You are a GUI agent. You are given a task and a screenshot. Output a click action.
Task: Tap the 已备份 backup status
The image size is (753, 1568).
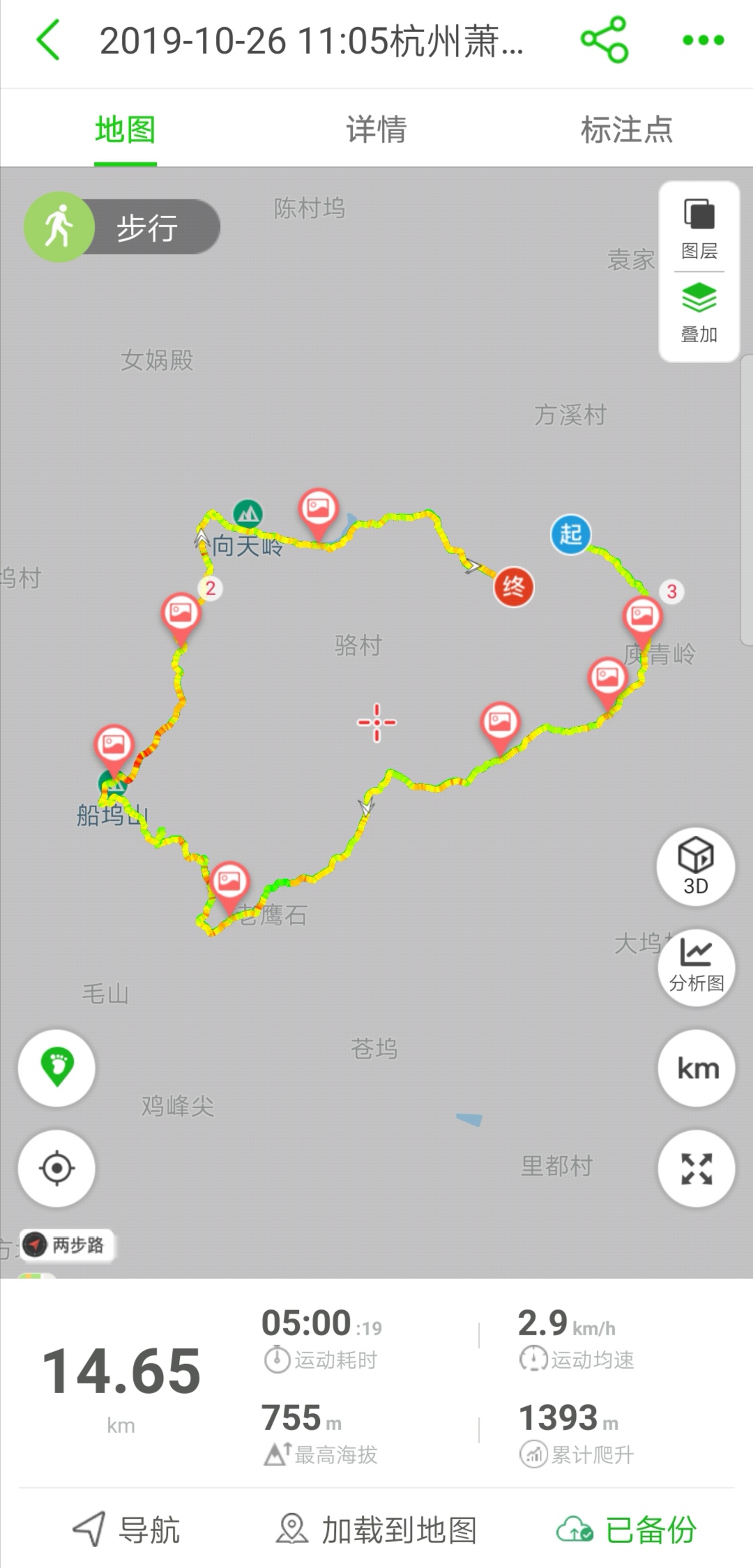[x=626, y=1530]
